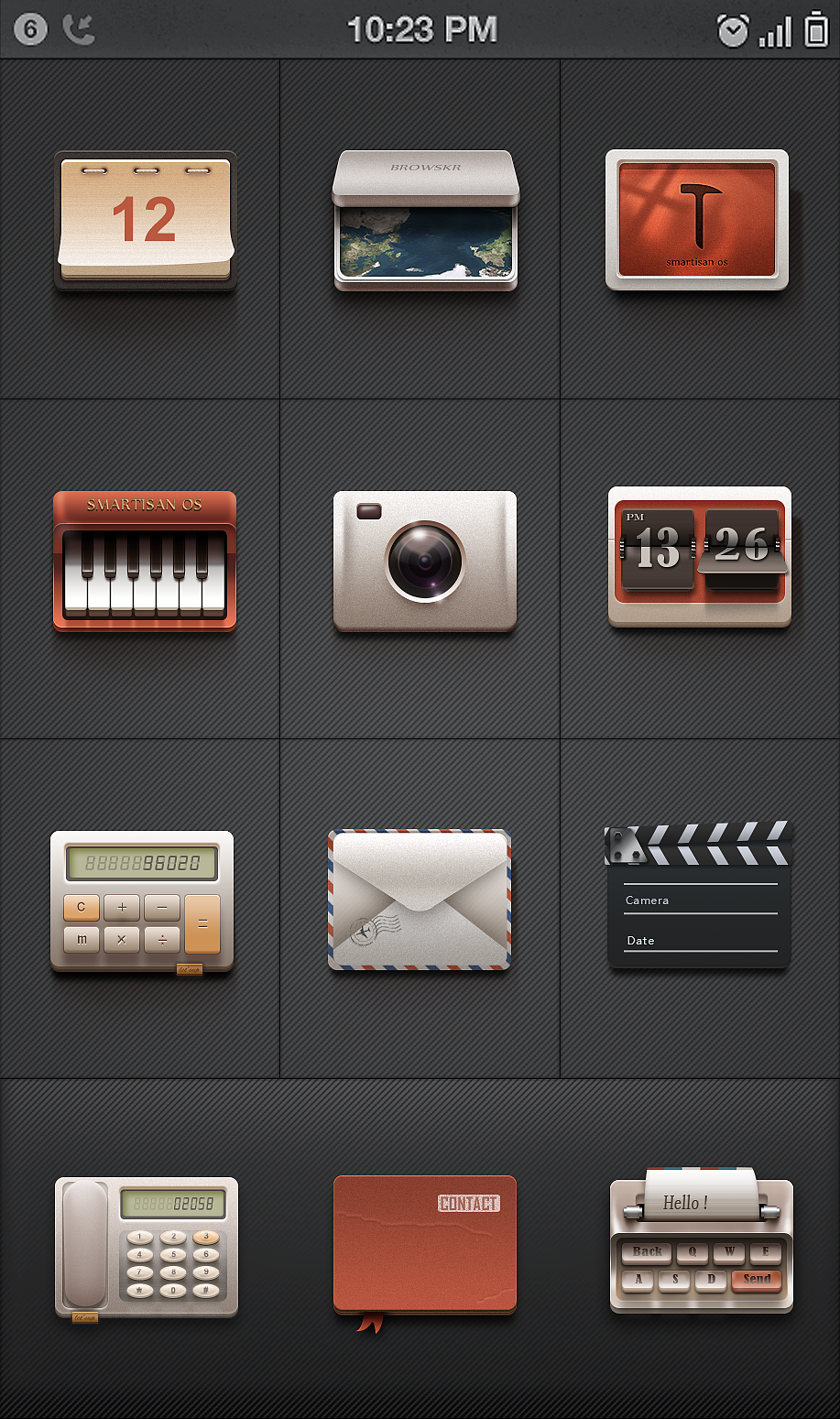Viewport: 840px width, 1419px height.
Task: Open the piano keyboard app
Action: coord(145,562)
